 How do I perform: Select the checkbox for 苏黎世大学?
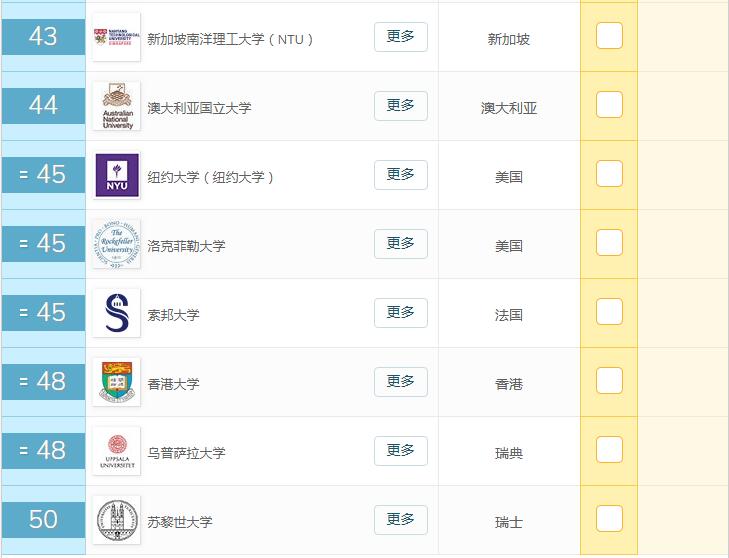[609, 519]
